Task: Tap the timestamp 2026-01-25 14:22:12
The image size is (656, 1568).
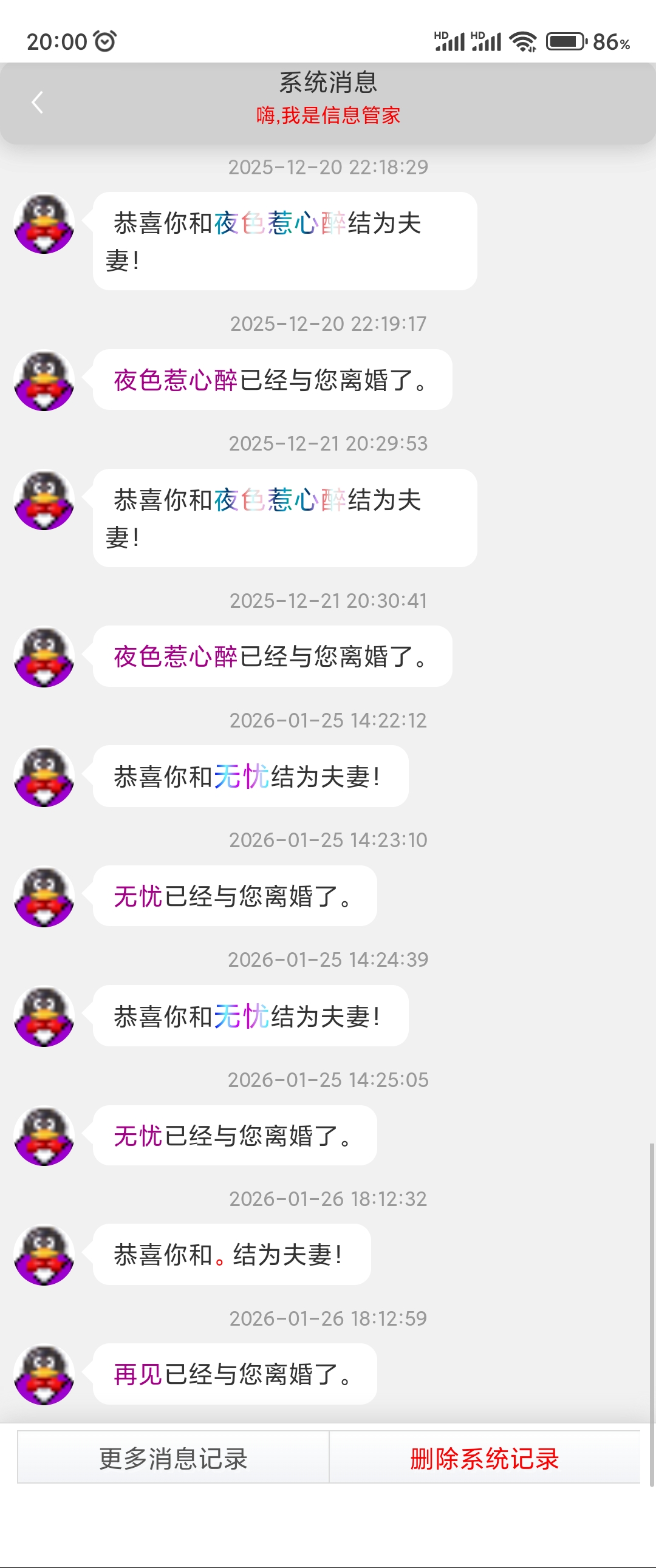Action: click(329, 721)
